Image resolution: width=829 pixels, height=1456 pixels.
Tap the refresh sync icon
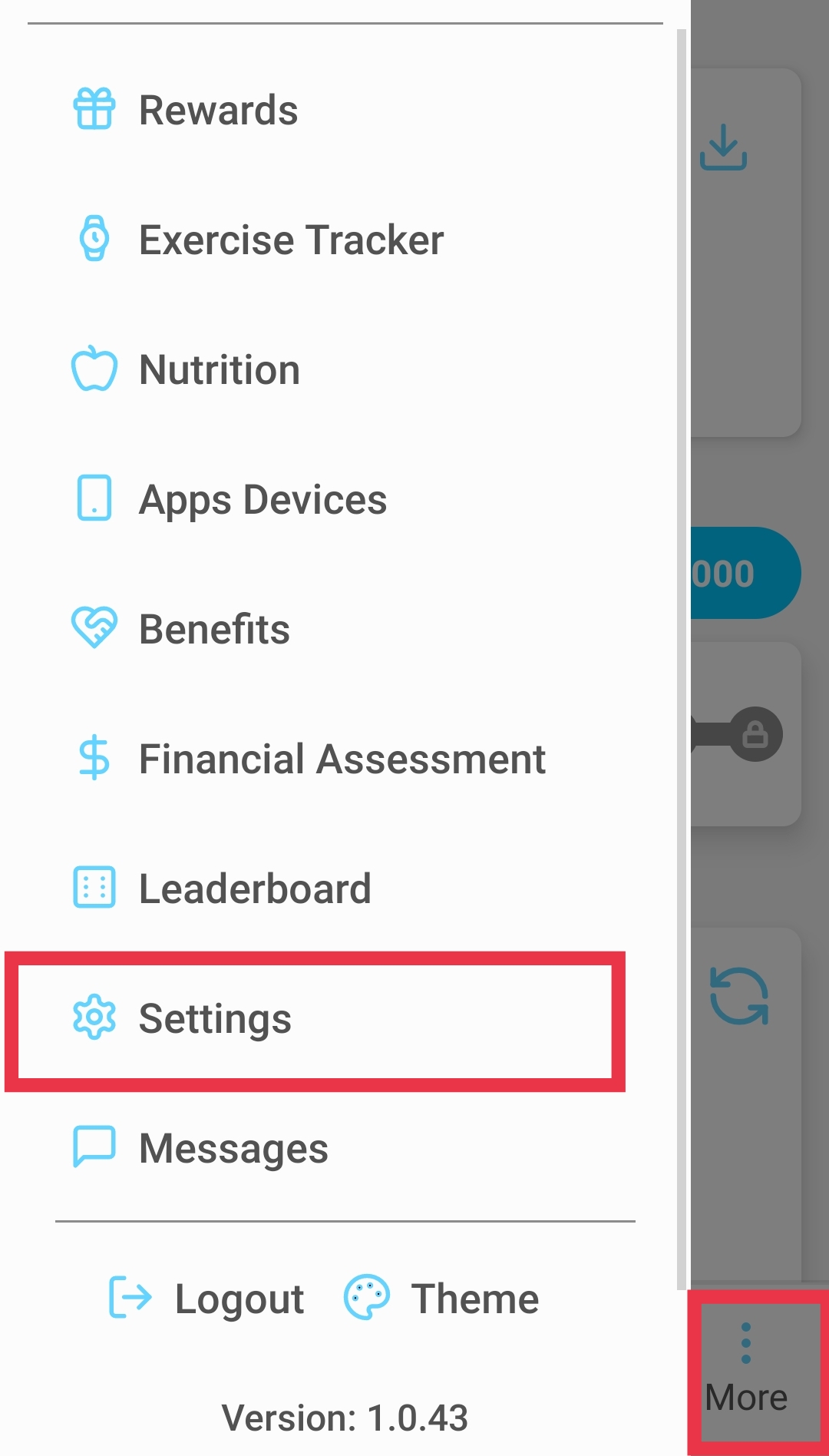click(x=738, y=996)
